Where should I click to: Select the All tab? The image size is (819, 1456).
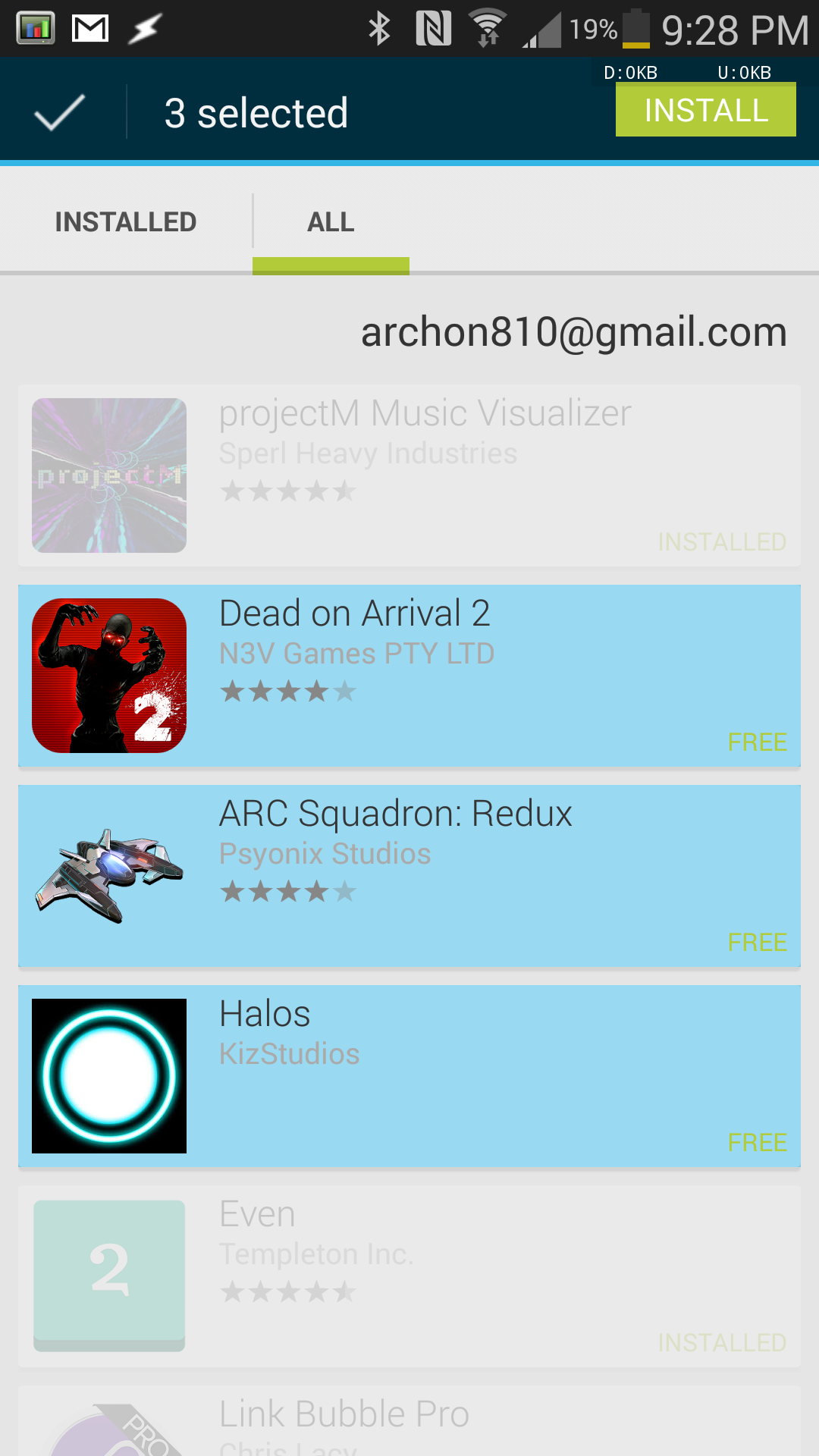[x=331, y=221]
